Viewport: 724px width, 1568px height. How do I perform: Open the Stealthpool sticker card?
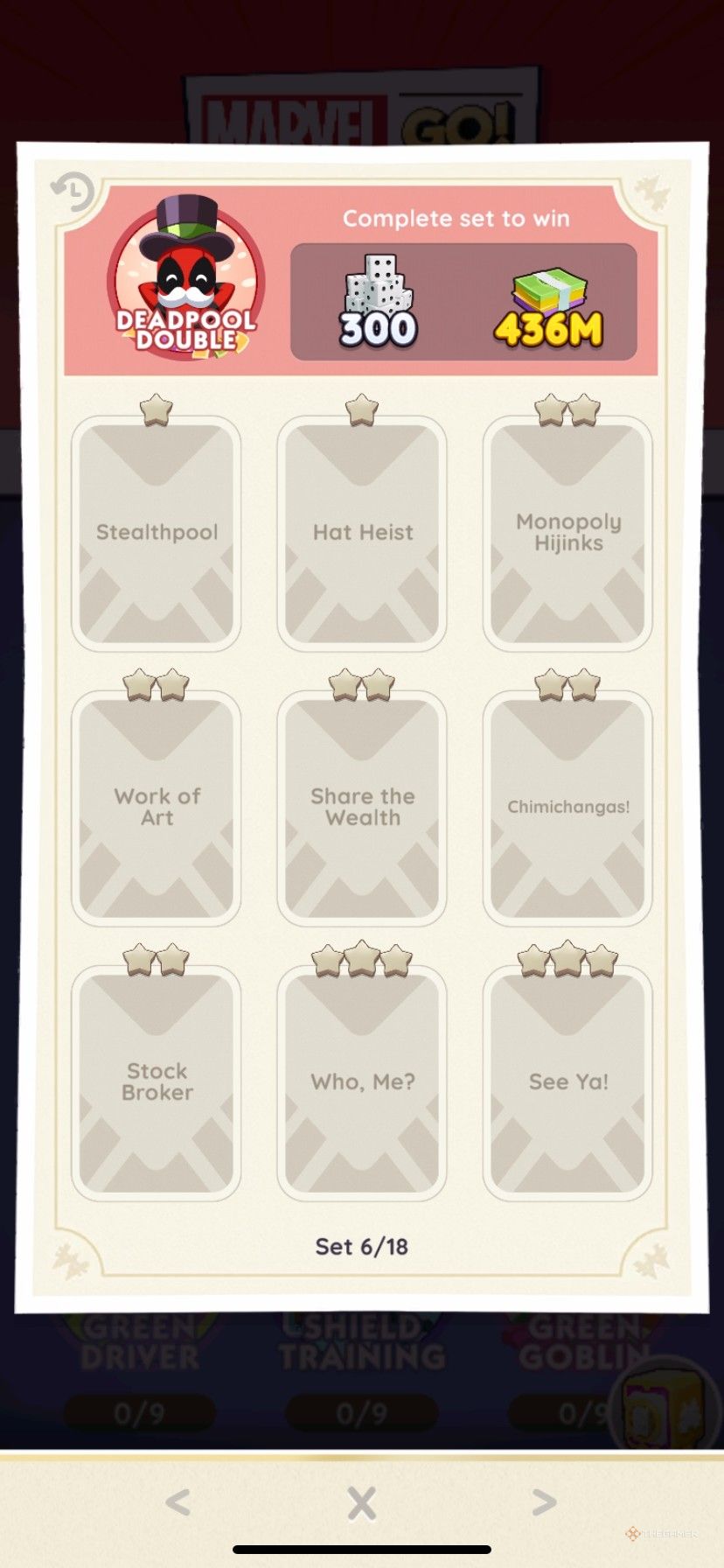click(157, 533)
